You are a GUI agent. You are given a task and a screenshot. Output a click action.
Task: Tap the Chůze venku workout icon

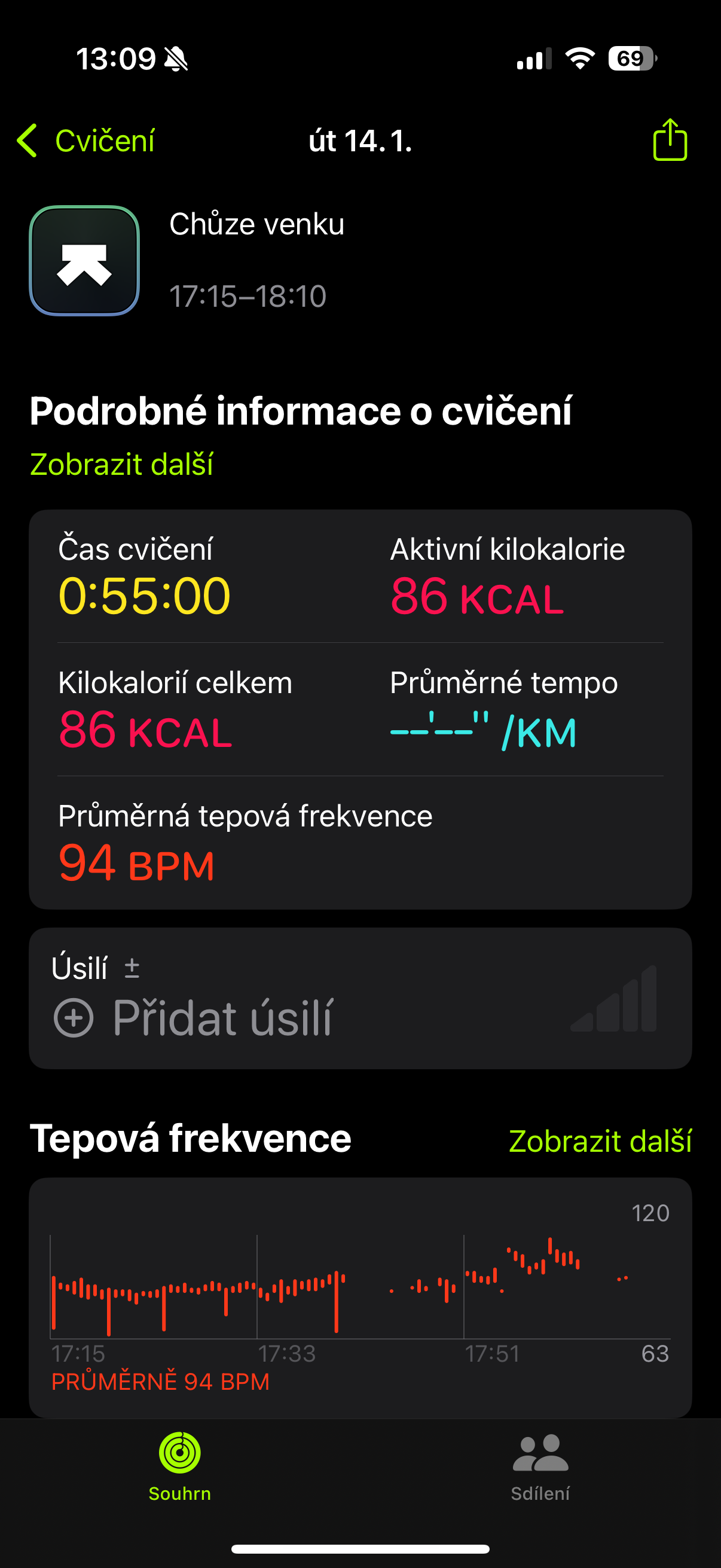click(x=84, y=260)
